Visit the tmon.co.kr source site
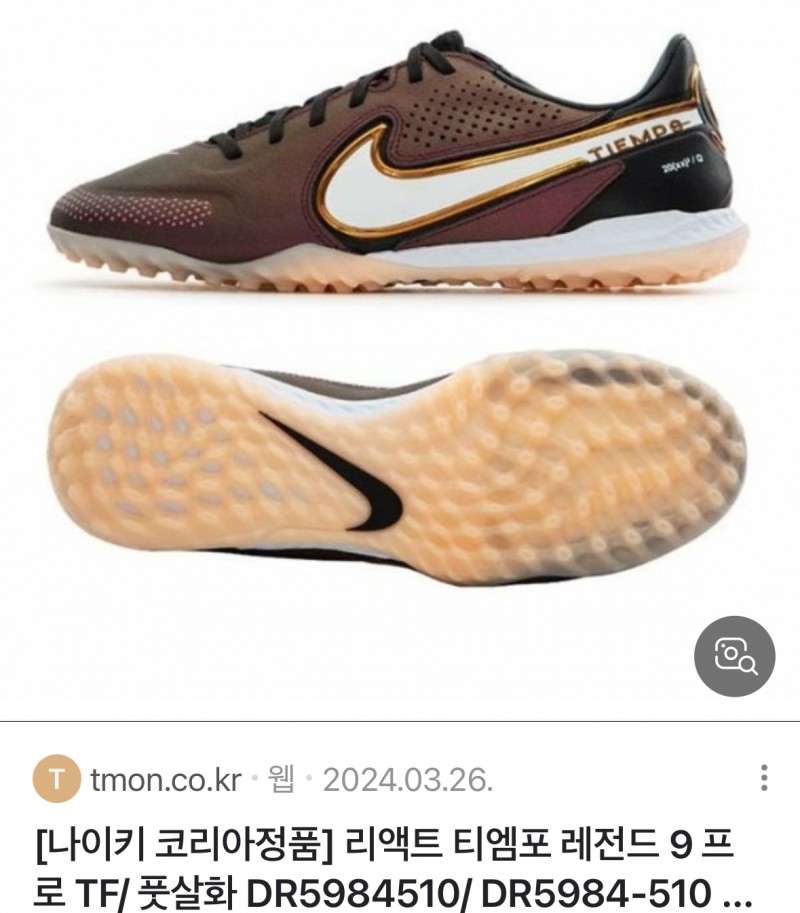 pos(165,779)
